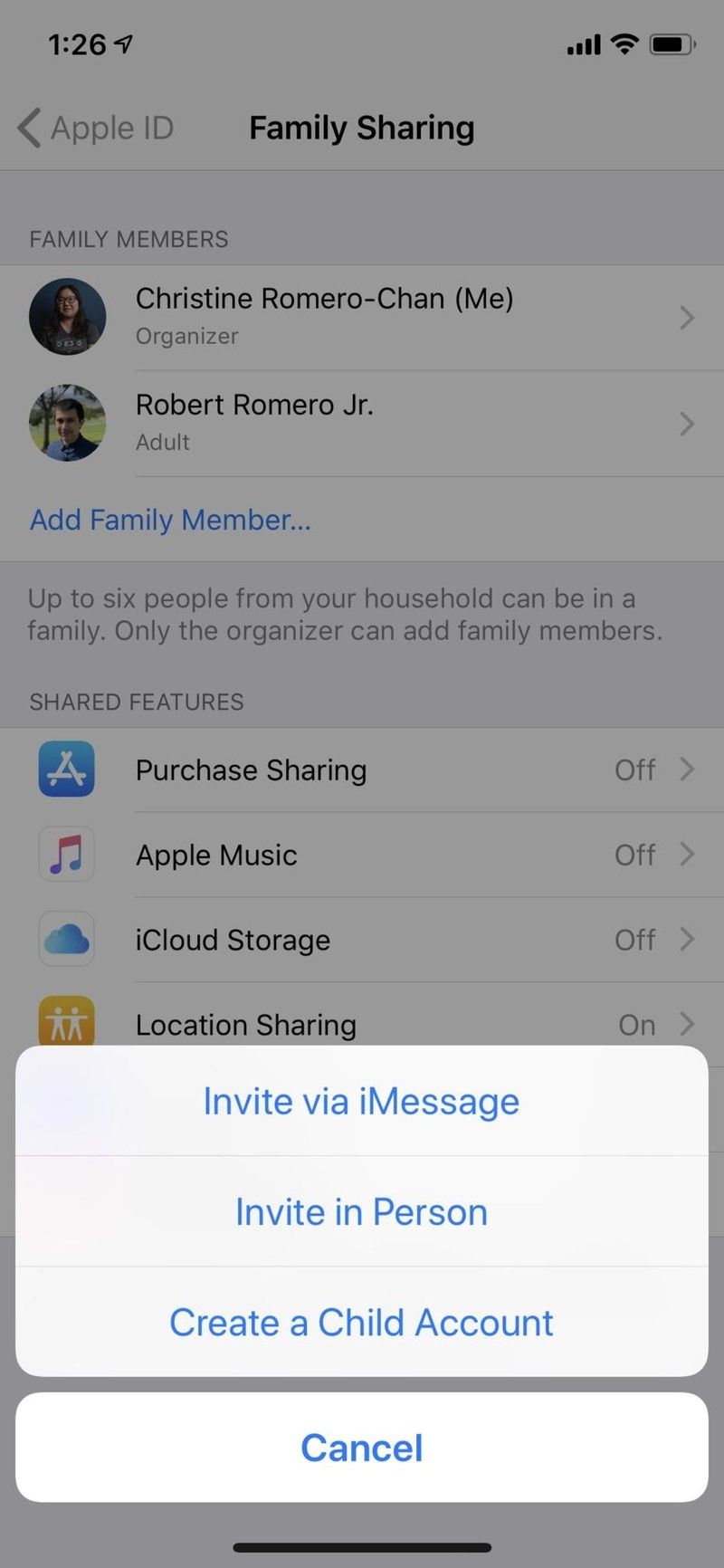Viewport: 724px width, 1568px height.
Task: Tap Robert Romero Jr.'s profile photo
Action: (68, 423)
